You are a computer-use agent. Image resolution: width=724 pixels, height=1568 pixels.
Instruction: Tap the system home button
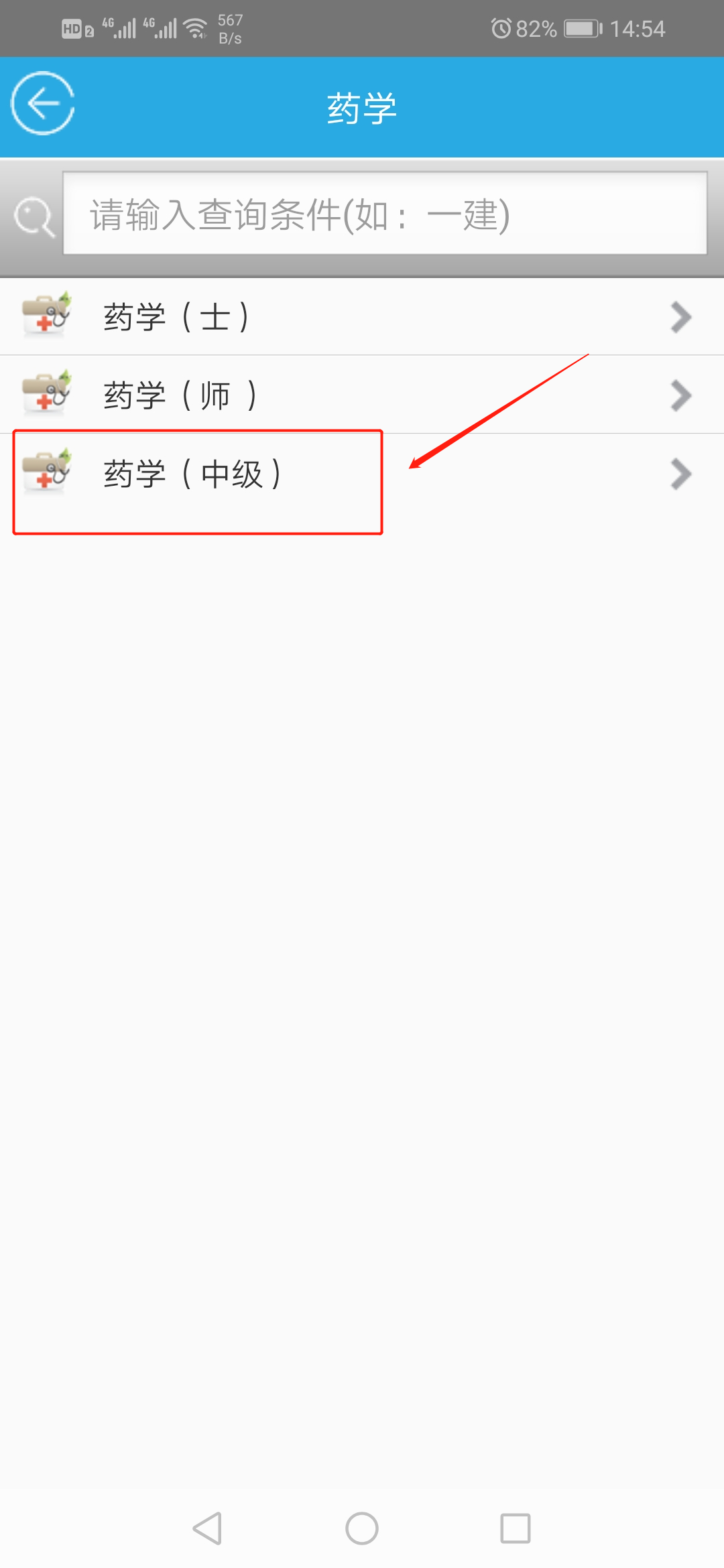coord(362,1528)
